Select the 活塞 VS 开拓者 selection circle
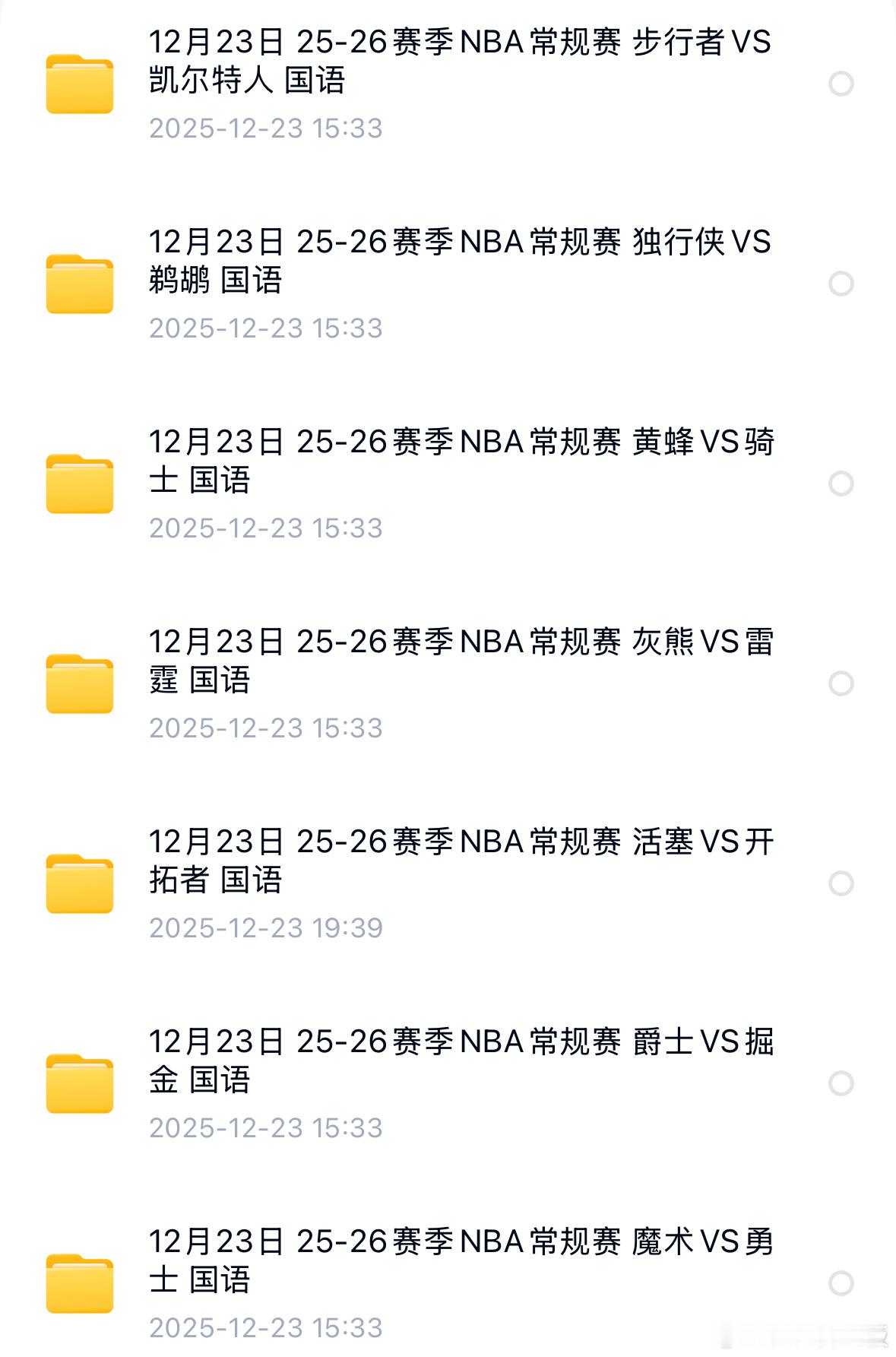Screen dimensions: 896x1357 click(x=840, y=883)
